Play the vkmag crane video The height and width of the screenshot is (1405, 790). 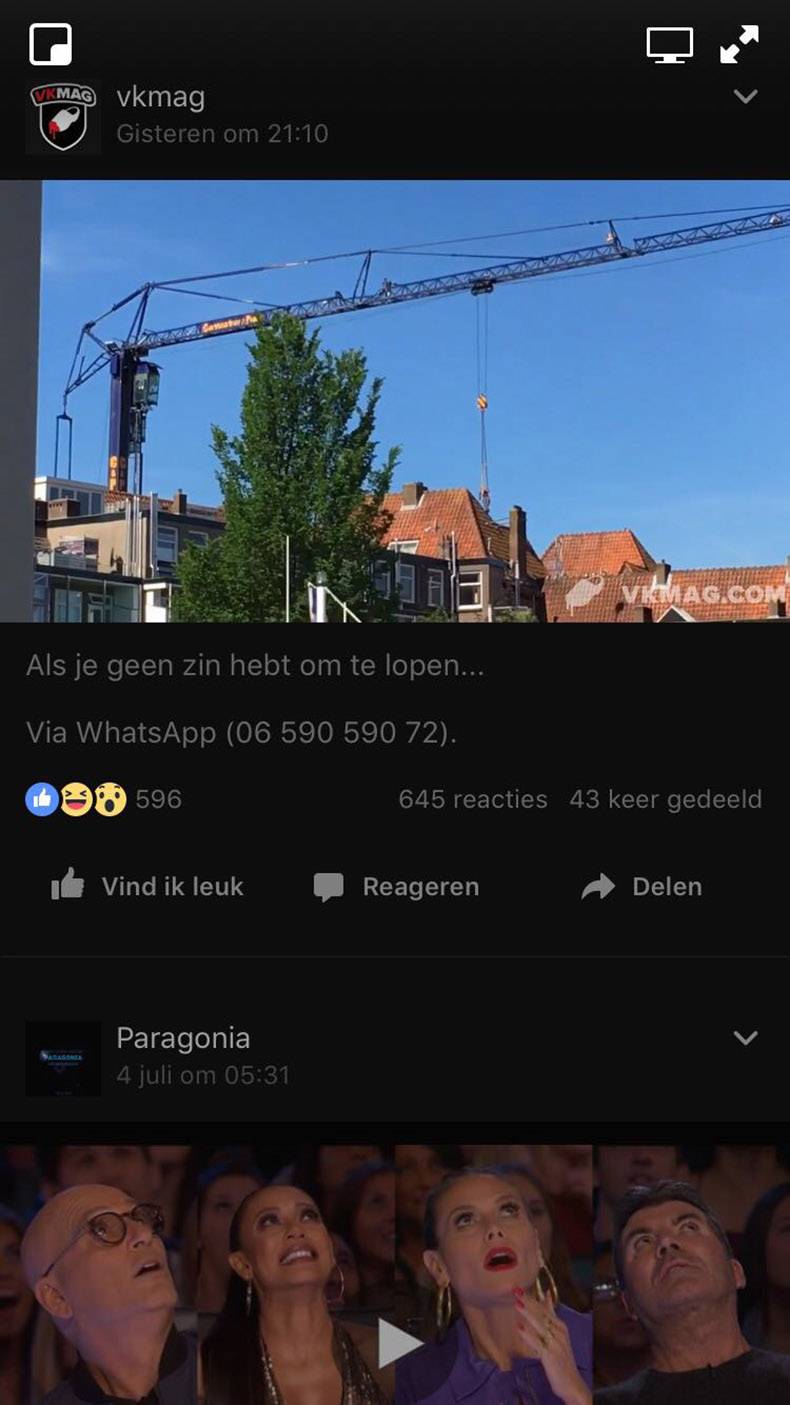tap(414, 400)
